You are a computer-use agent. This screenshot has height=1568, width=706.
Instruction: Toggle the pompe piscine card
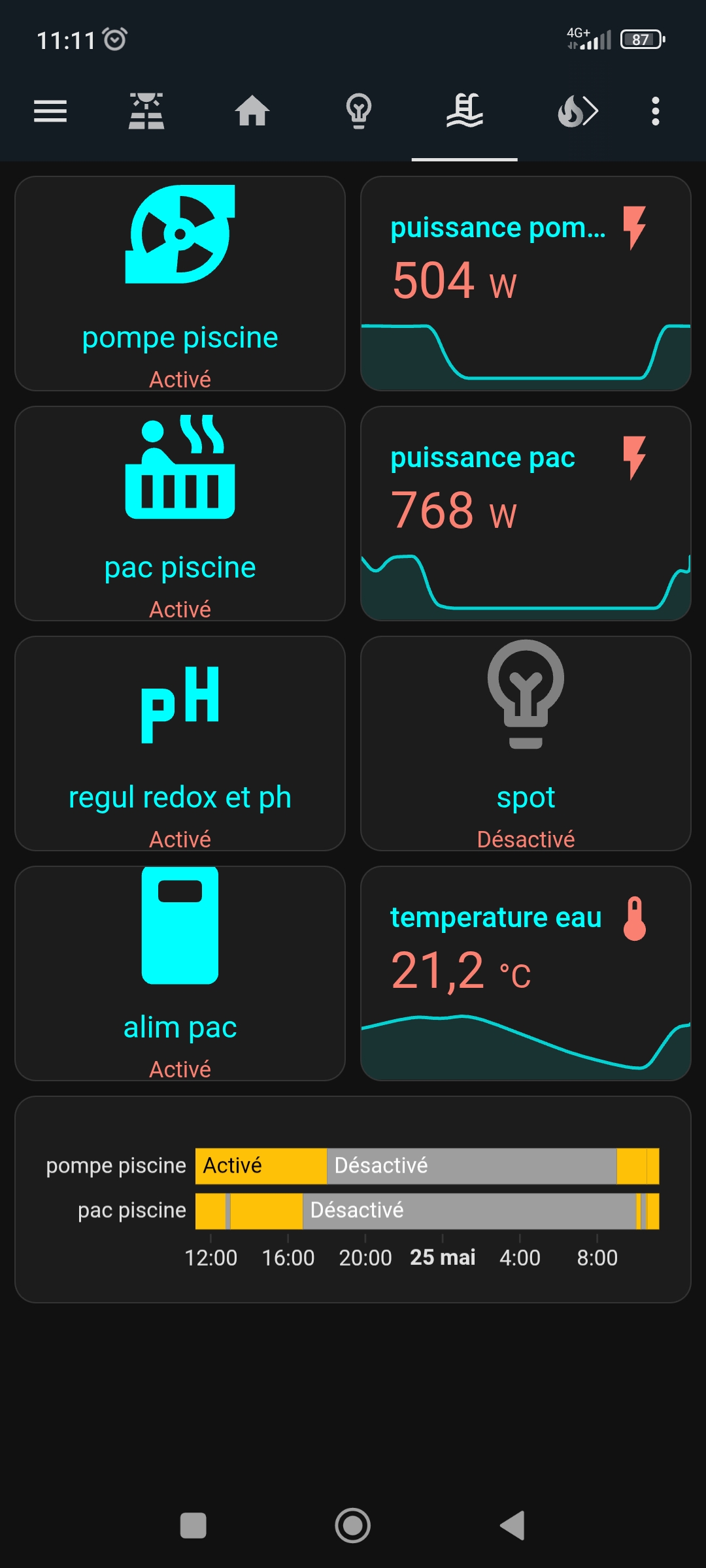pos(180,284)
